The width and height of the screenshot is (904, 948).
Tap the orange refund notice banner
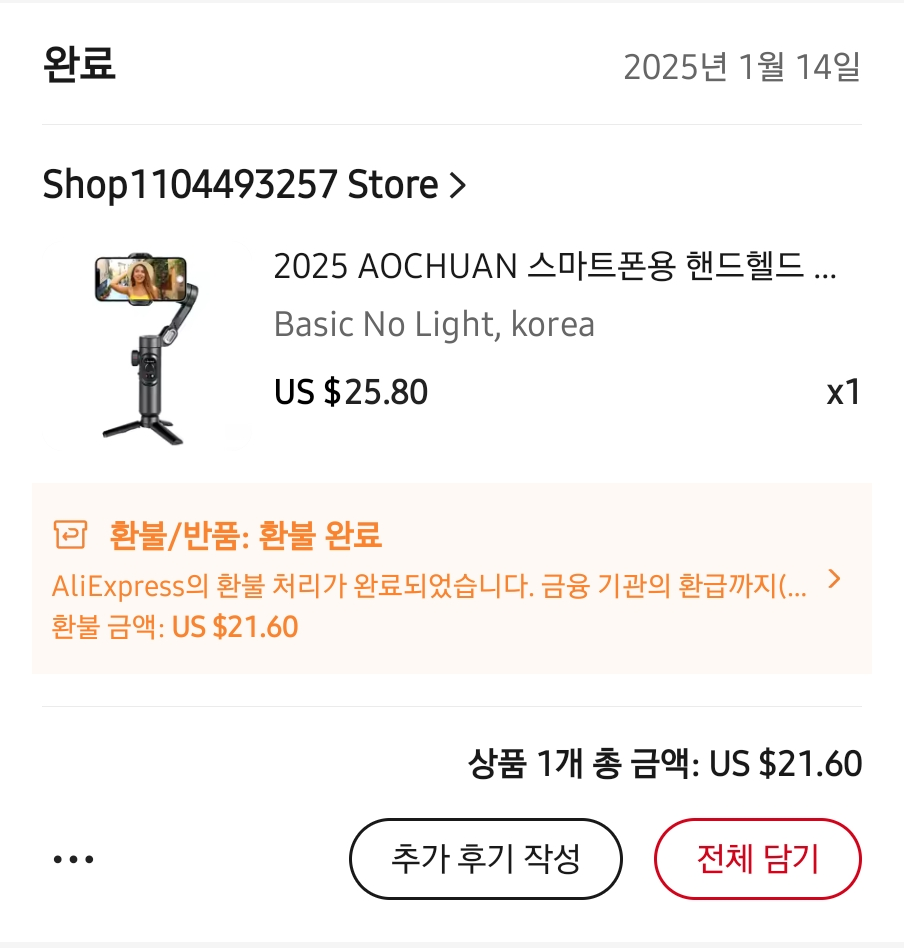452,578
